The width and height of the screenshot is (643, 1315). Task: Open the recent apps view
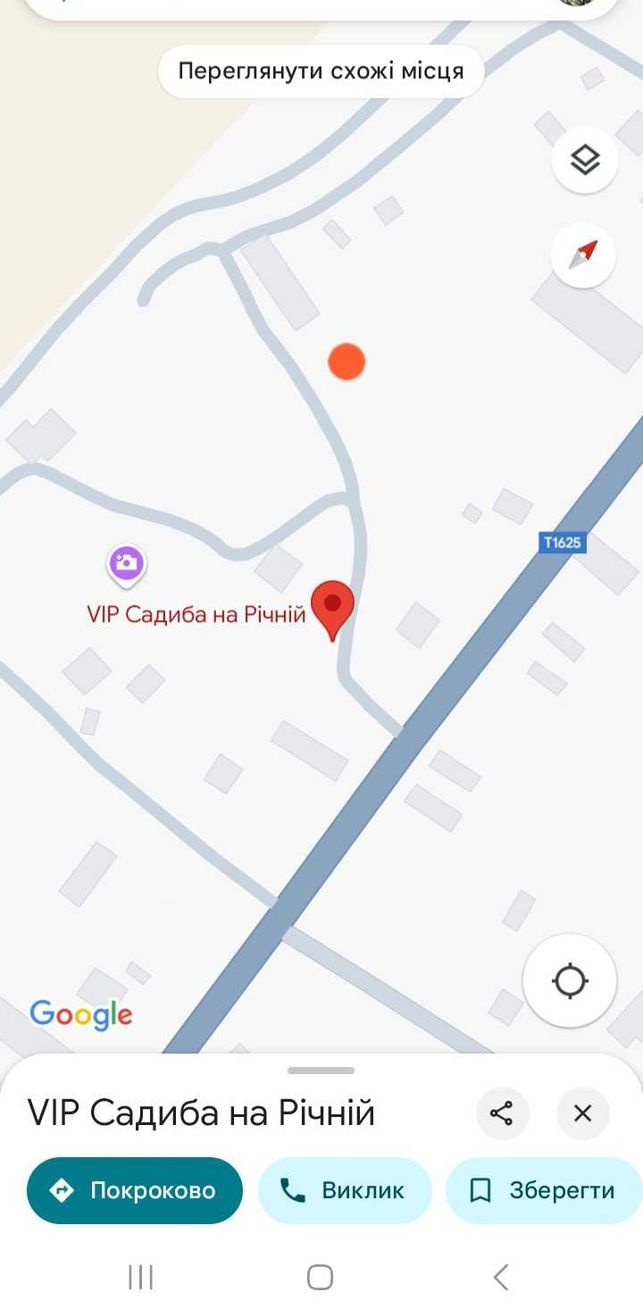click(x=141, y=1276)
